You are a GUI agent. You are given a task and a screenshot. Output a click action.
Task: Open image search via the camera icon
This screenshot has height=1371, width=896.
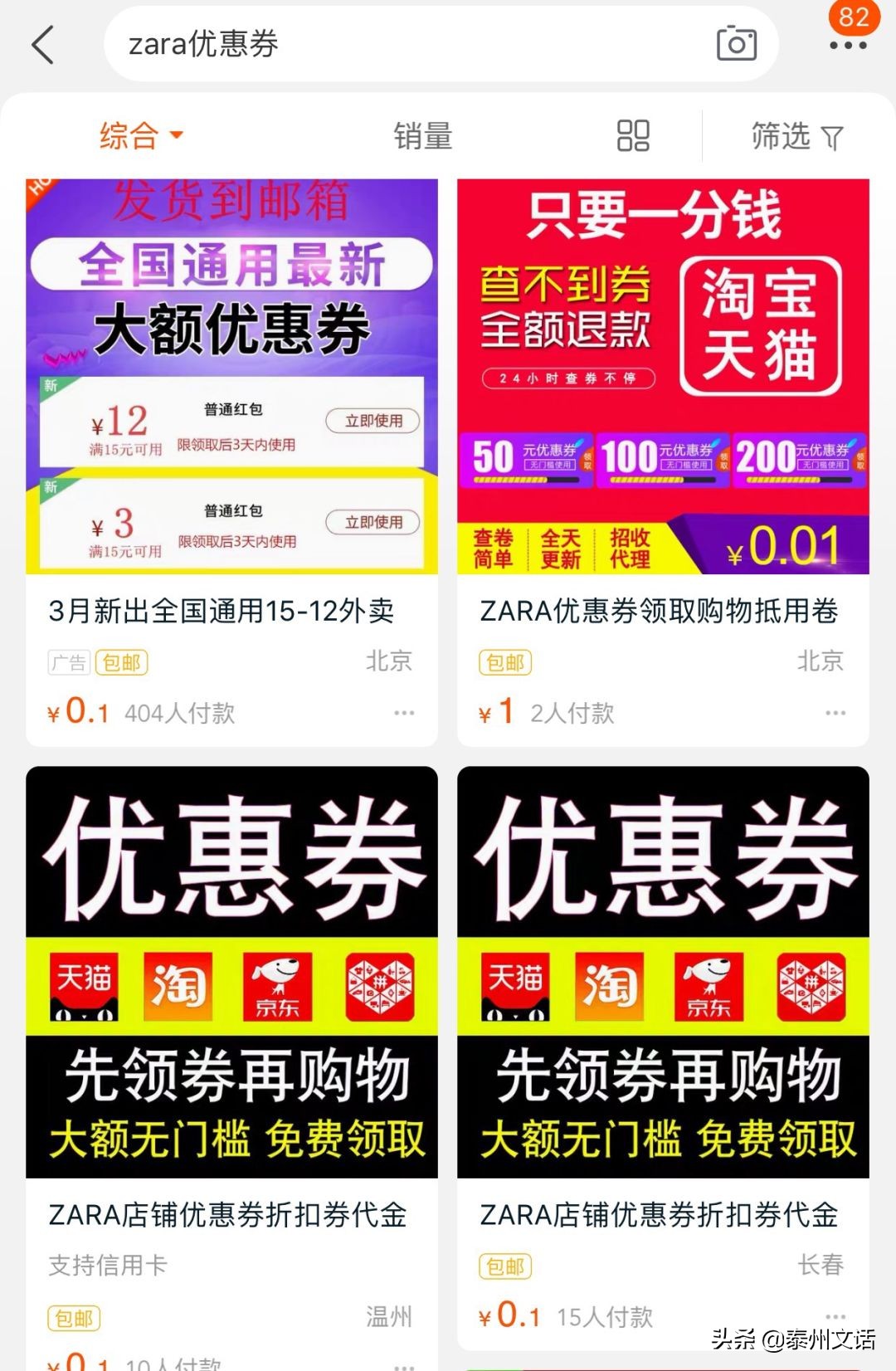point(735,43)
